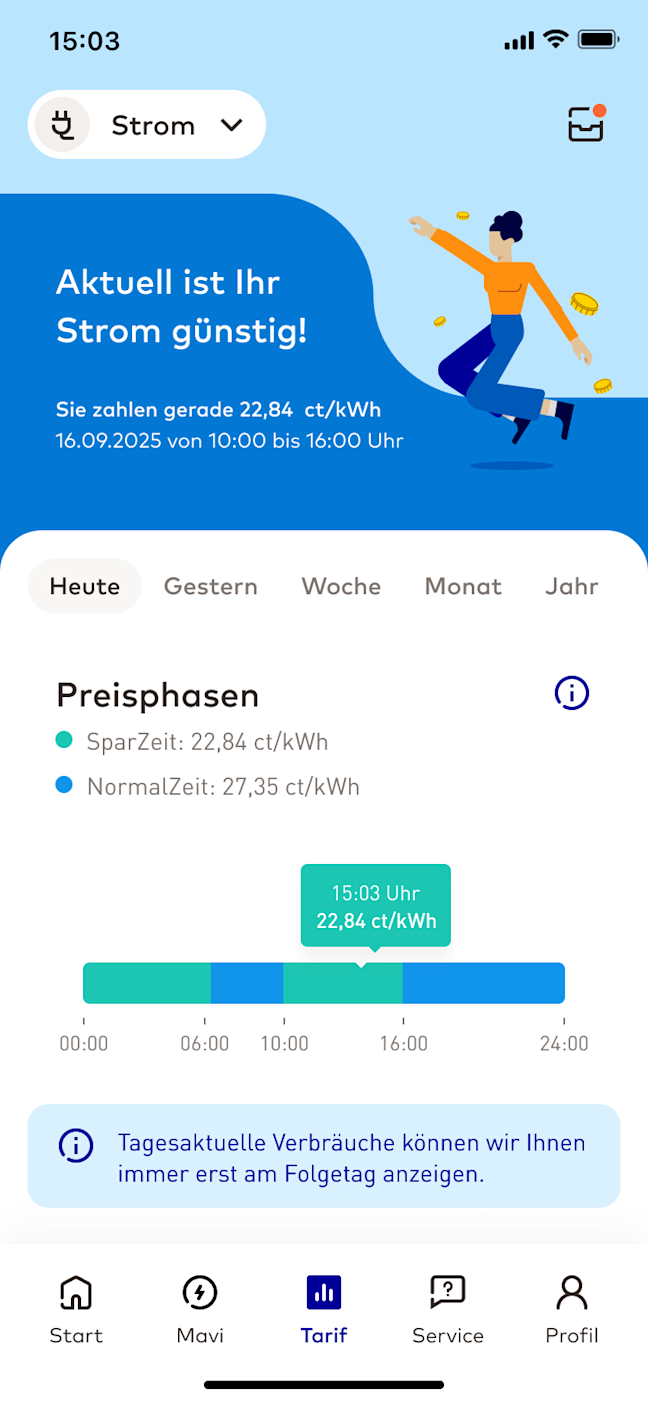
Task: Open the Service help section
Action: click(x=448, y=1308)
